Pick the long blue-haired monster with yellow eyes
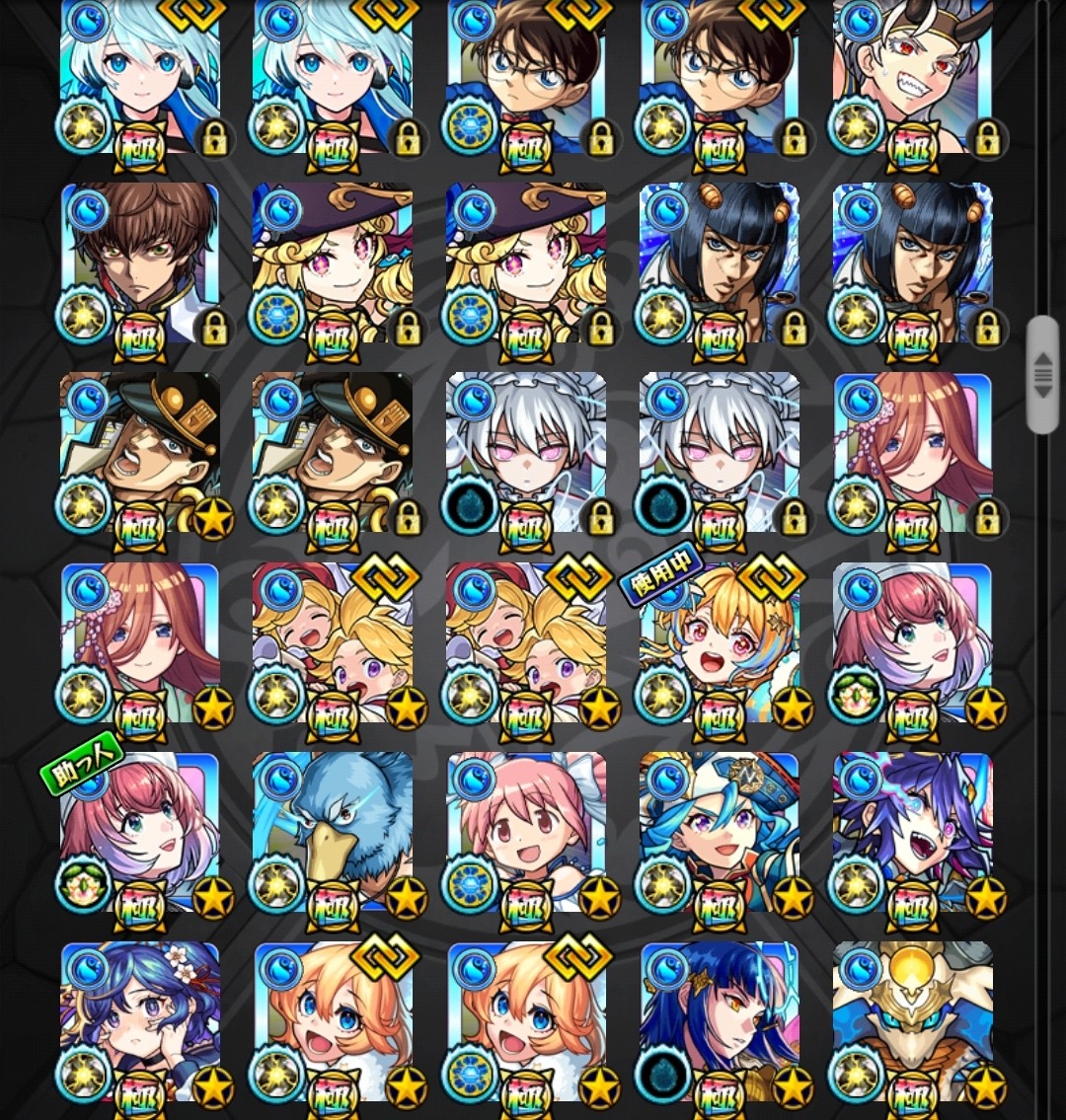Viewport: 1066px width, 1120px height. [x=720, y=1021]
